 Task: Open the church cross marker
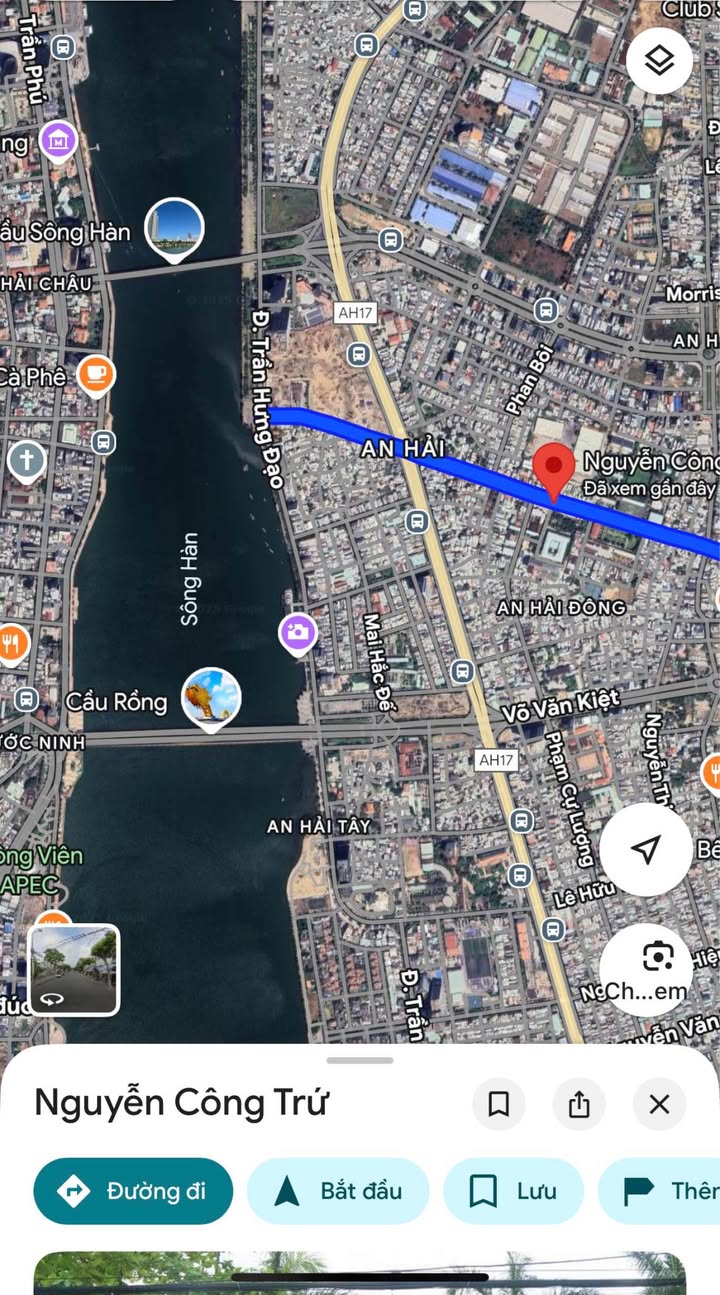pos(27,462)
